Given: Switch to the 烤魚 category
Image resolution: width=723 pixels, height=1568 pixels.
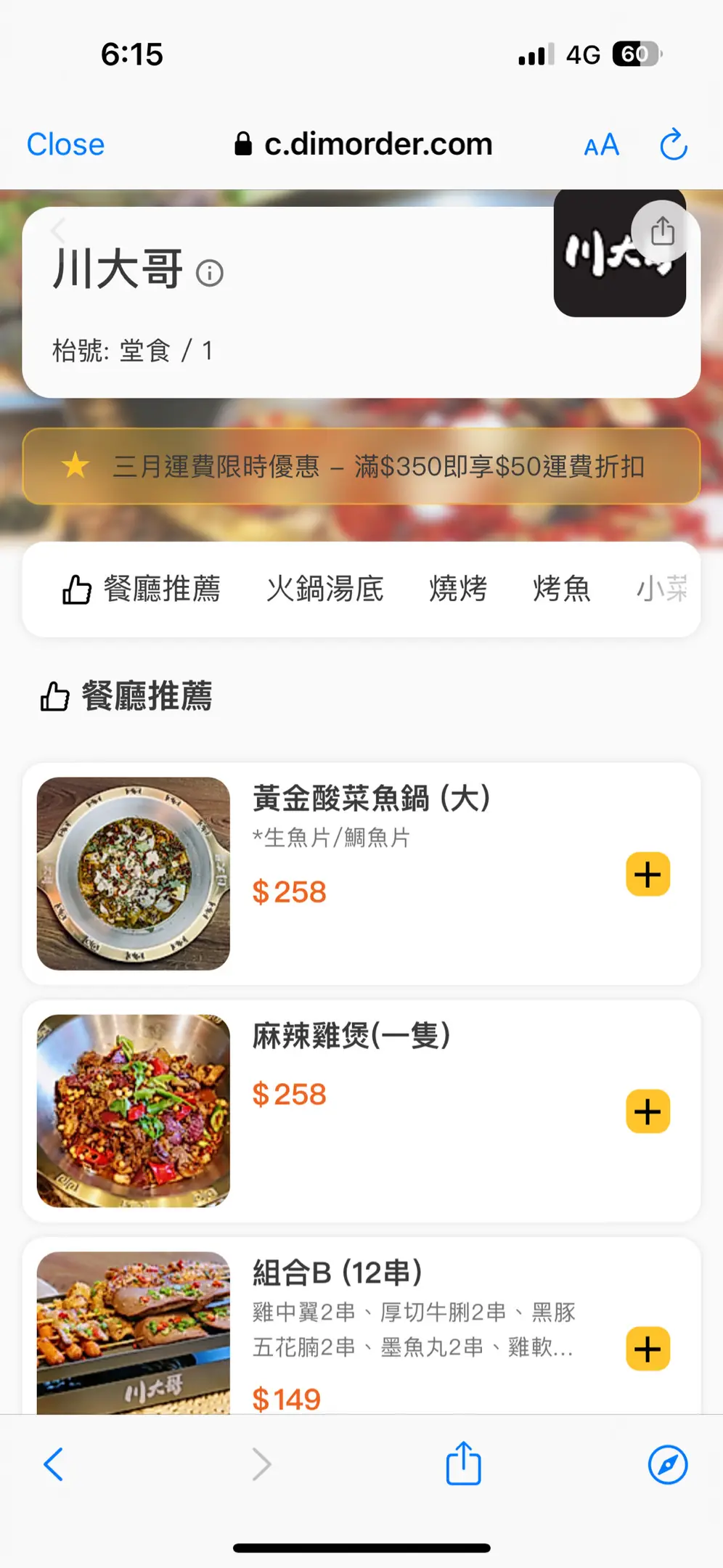Looking at the screenshot, I should (x=561, y=589).
